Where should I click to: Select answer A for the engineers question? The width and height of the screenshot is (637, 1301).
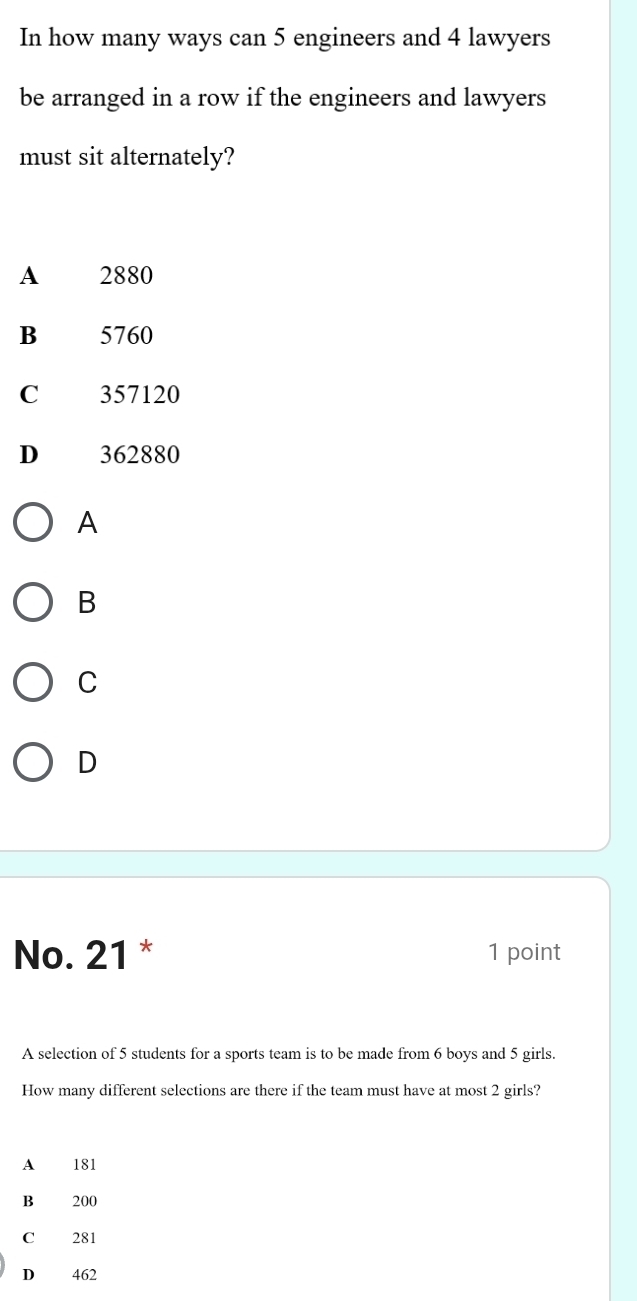pos(33,522)
